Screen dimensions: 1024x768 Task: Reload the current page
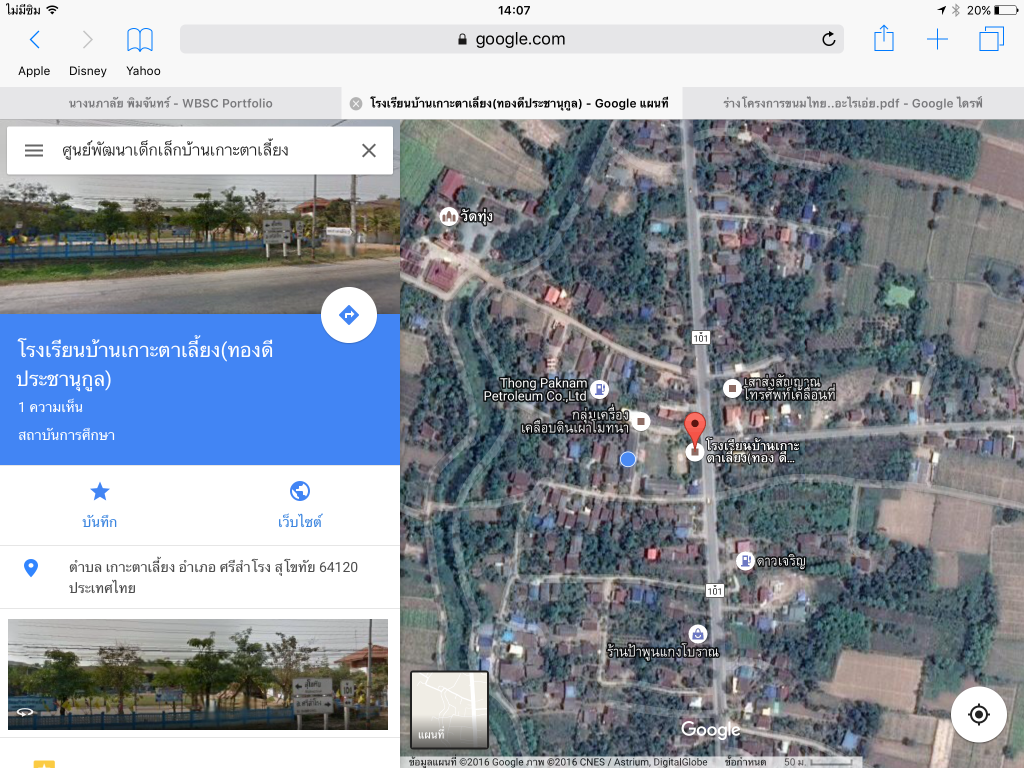pyautogui.click(x=828, y=40)
